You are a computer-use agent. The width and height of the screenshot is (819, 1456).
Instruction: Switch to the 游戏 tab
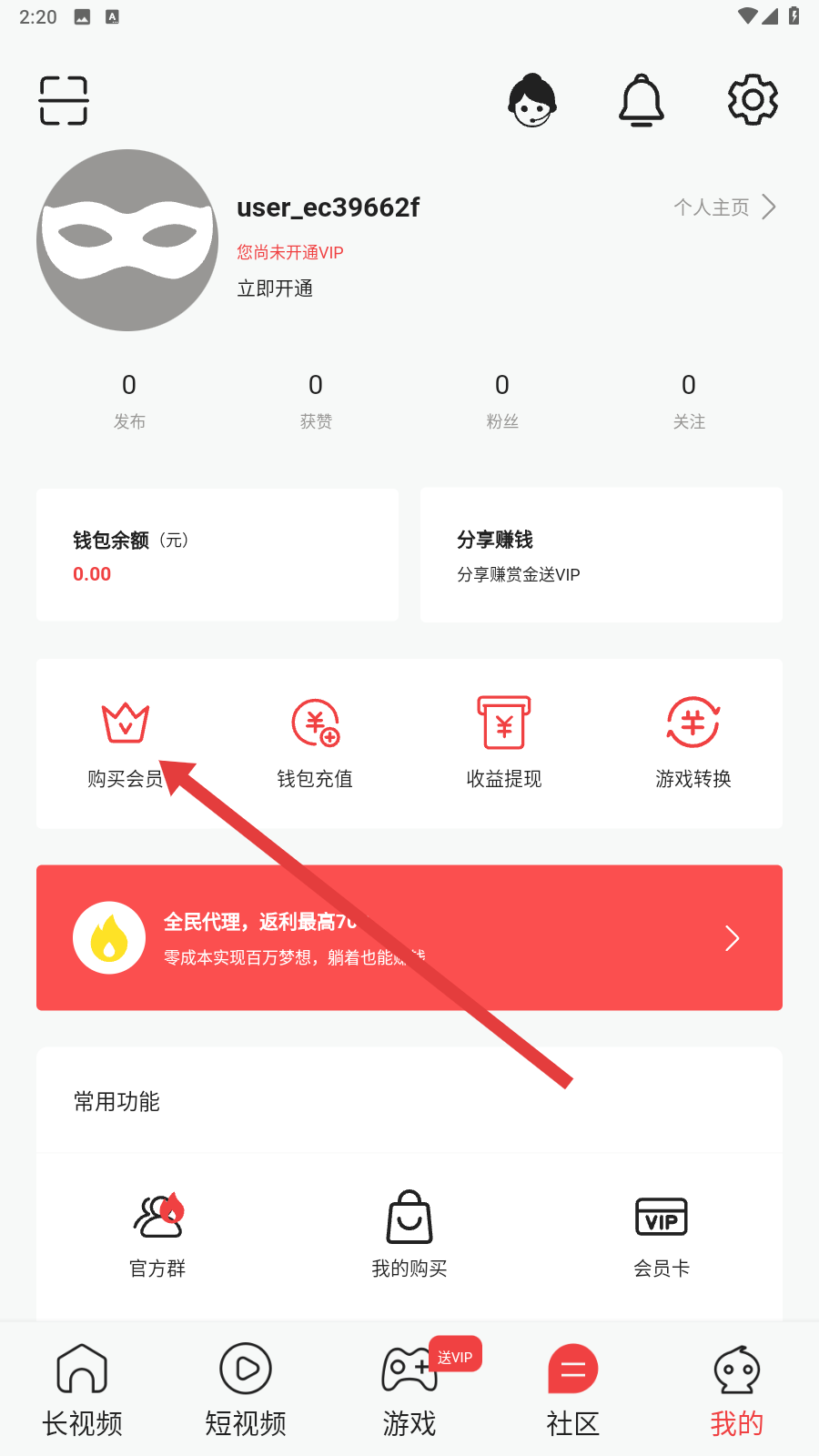[409, 1390]
